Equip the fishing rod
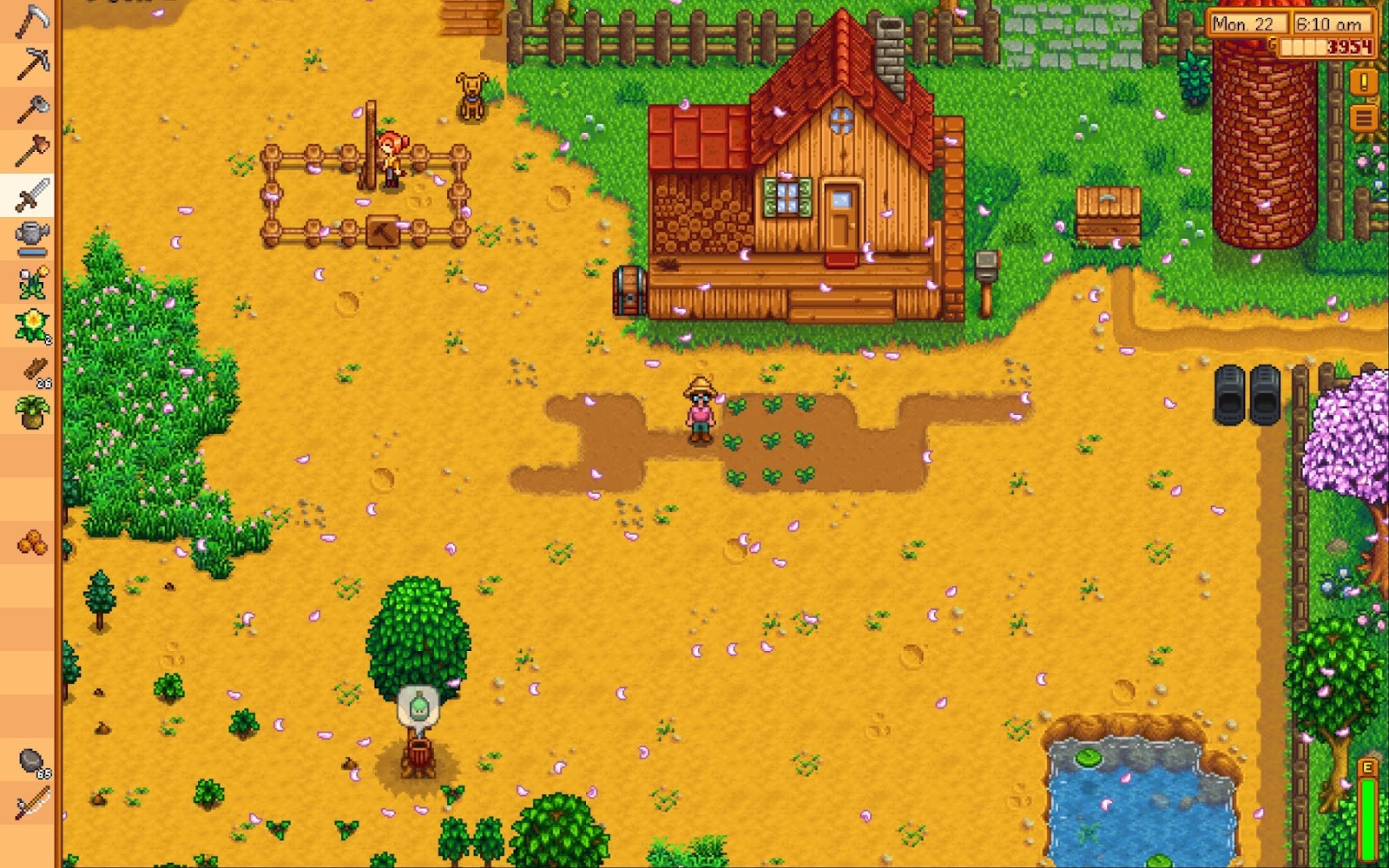 (31, 804)
